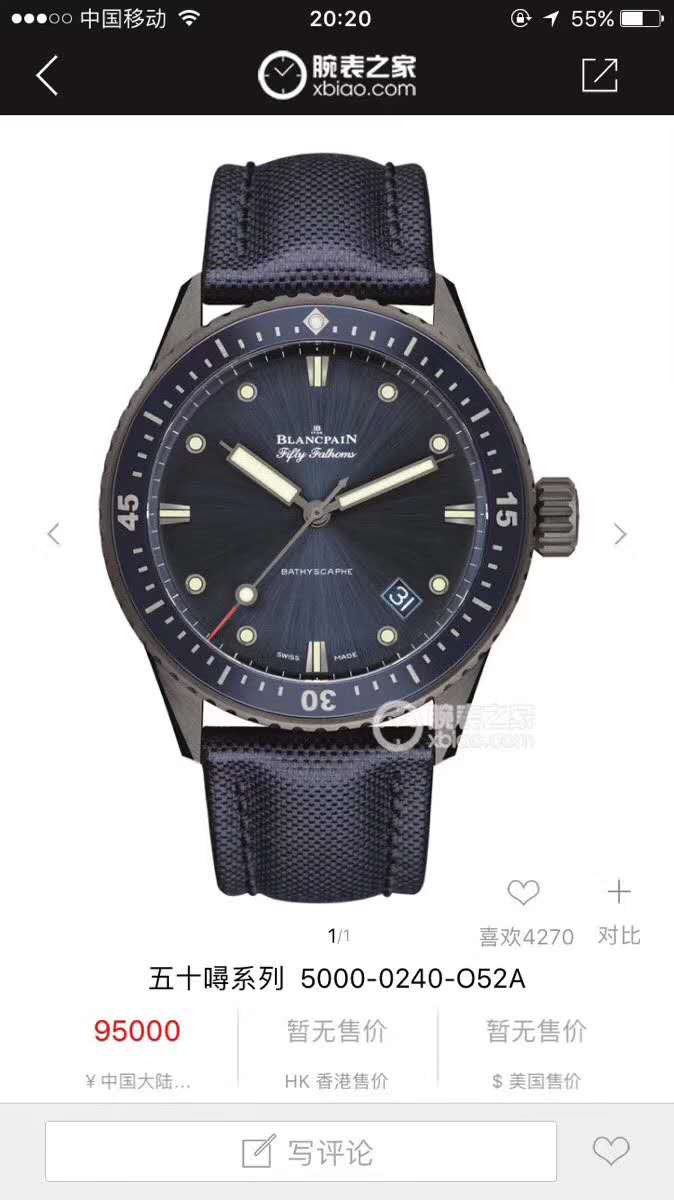
Task: Go back using the back arrow
Action: click(47, 76)
